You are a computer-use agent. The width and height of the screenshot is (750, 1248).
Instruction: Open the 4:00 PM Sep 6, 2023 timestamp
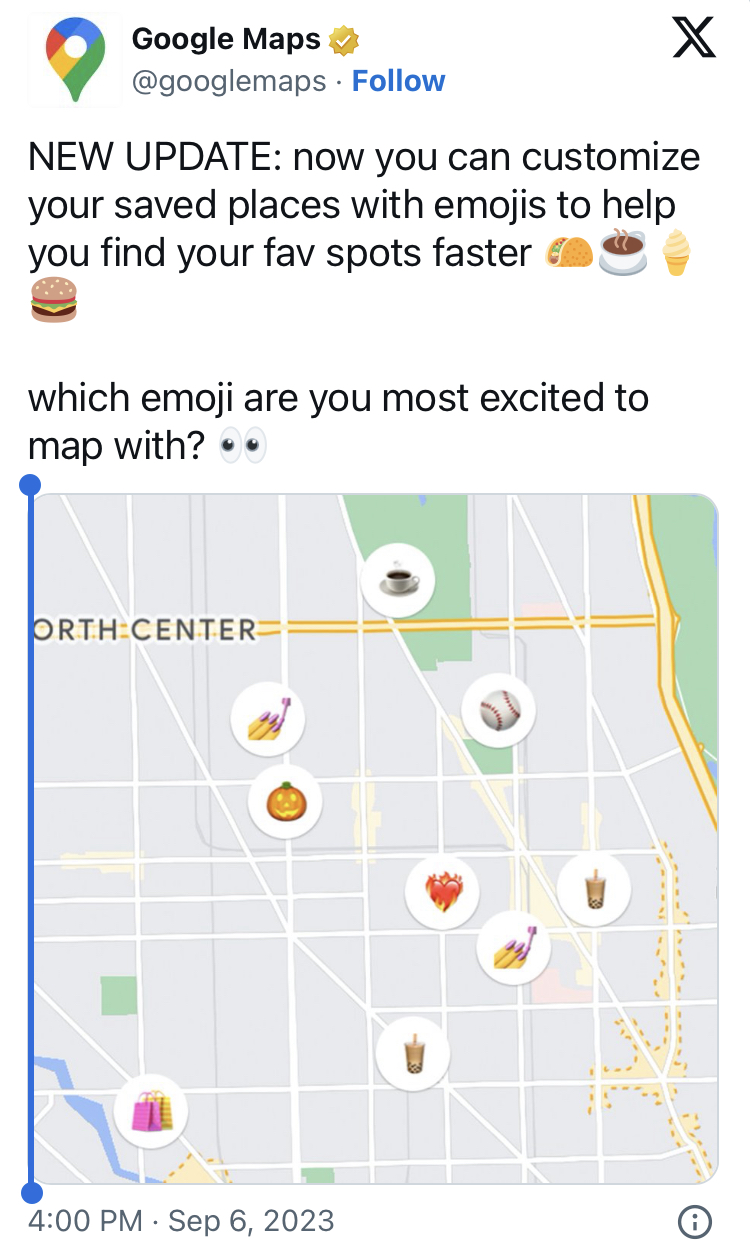coord(181,1221)
